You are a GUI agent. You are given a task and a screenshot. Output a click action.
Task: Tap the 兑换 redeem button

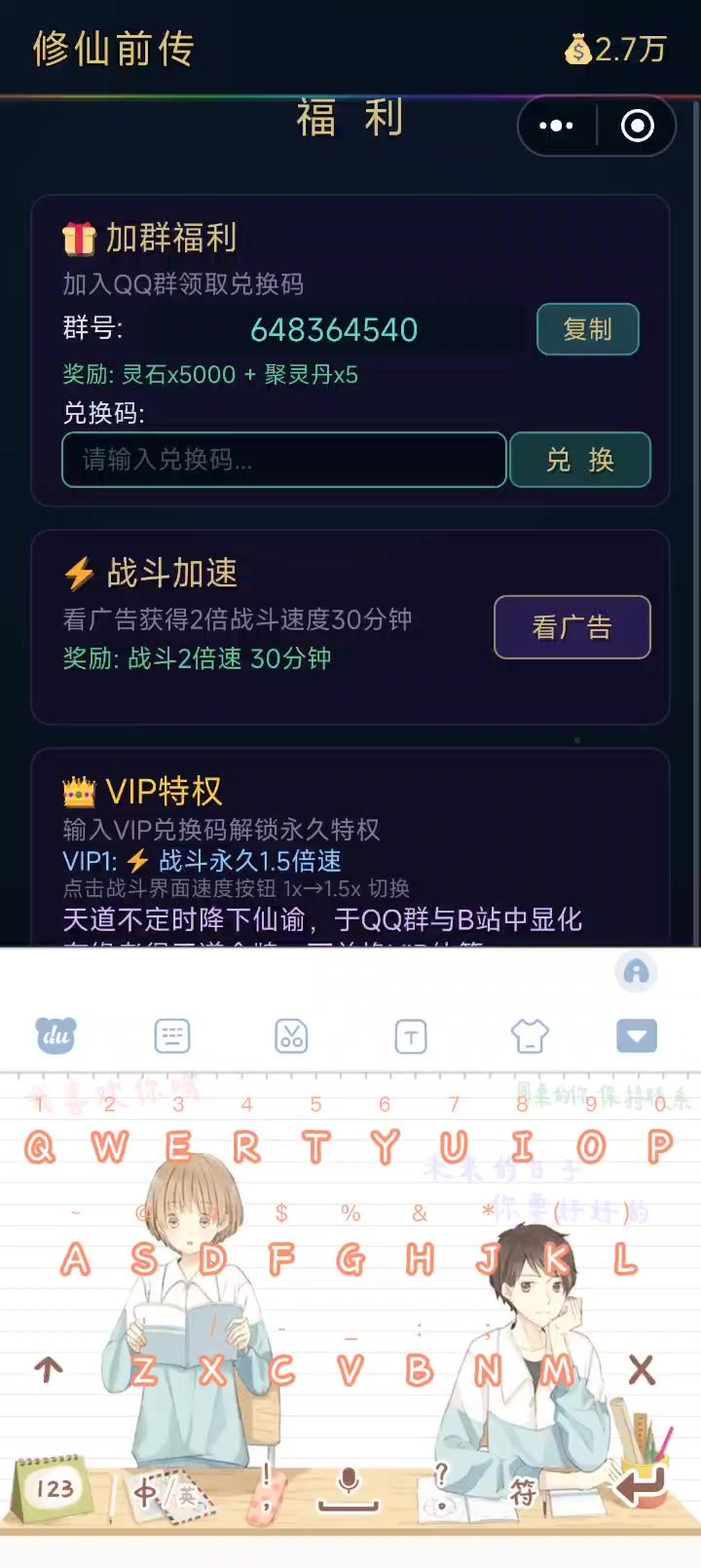pyautogui.click(x=579, y=460)
